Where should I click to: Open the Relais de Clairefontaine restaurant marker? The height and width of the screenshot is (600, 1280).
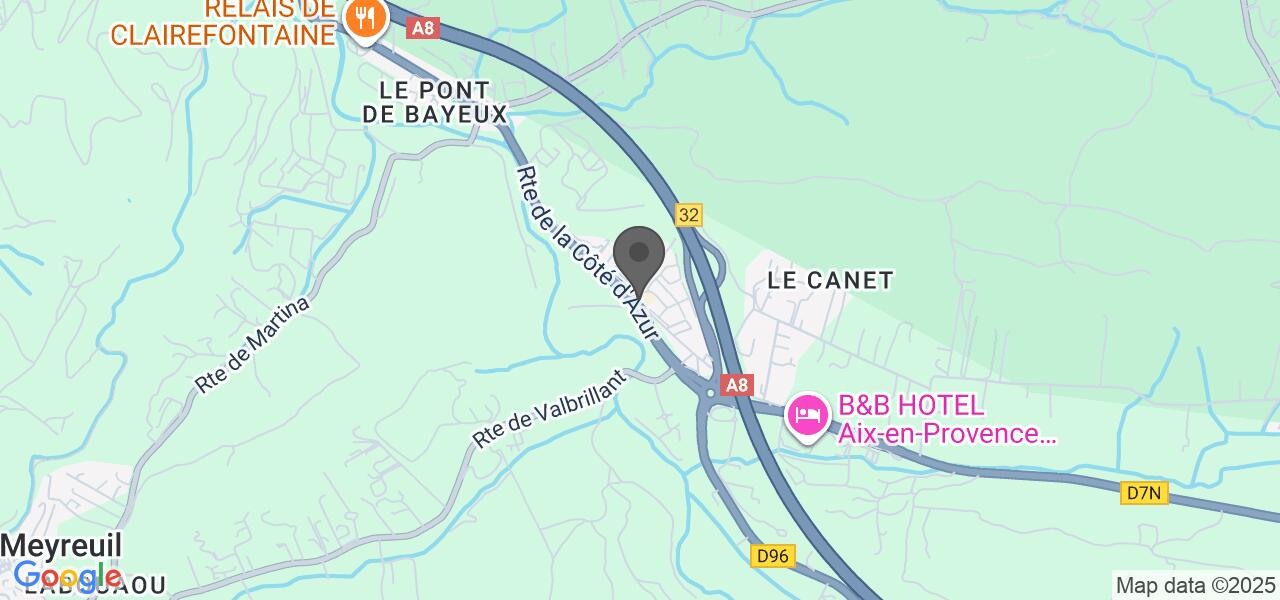[366, 19]
